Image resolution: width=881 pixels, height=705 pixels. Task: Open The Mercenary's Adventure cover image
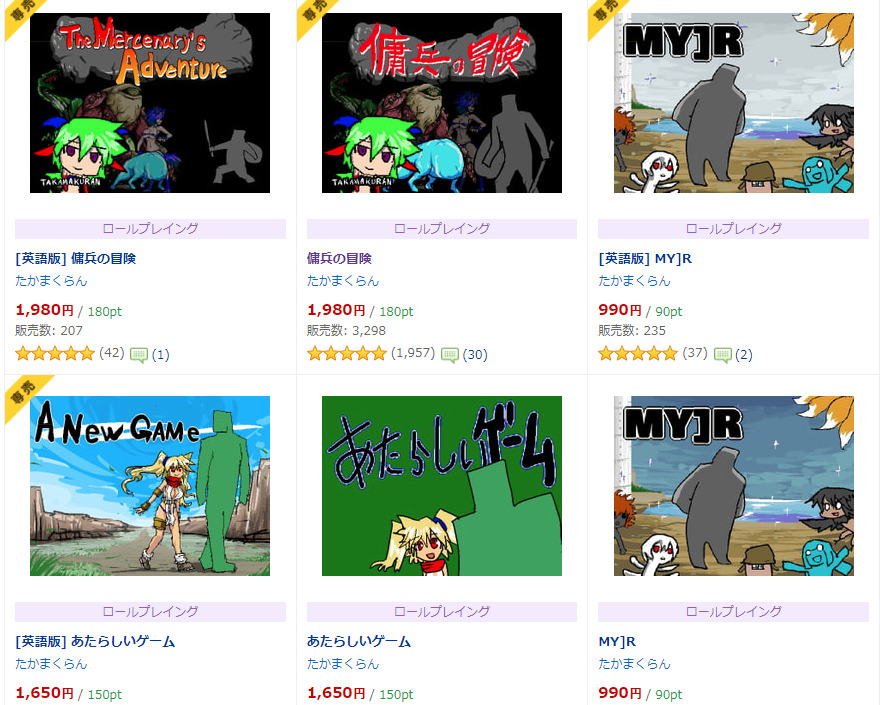(150, 103)
